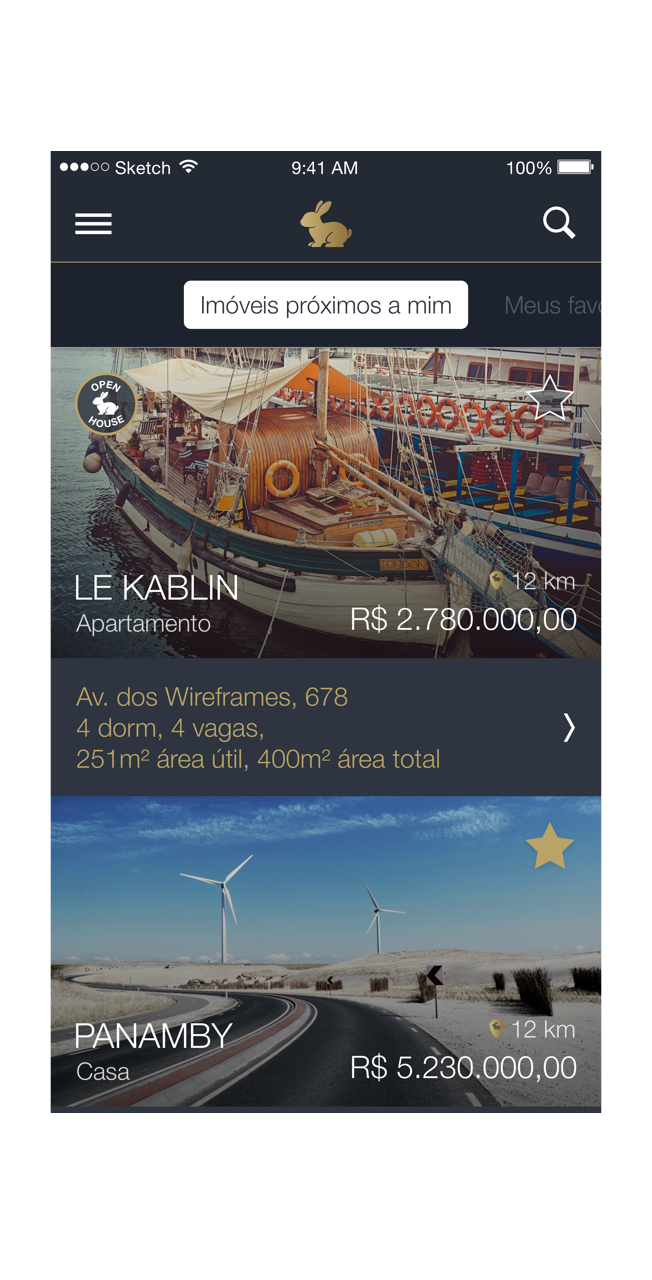Open the Panamby house card
Screen dimensions: 652x1280
coord(326,951)
